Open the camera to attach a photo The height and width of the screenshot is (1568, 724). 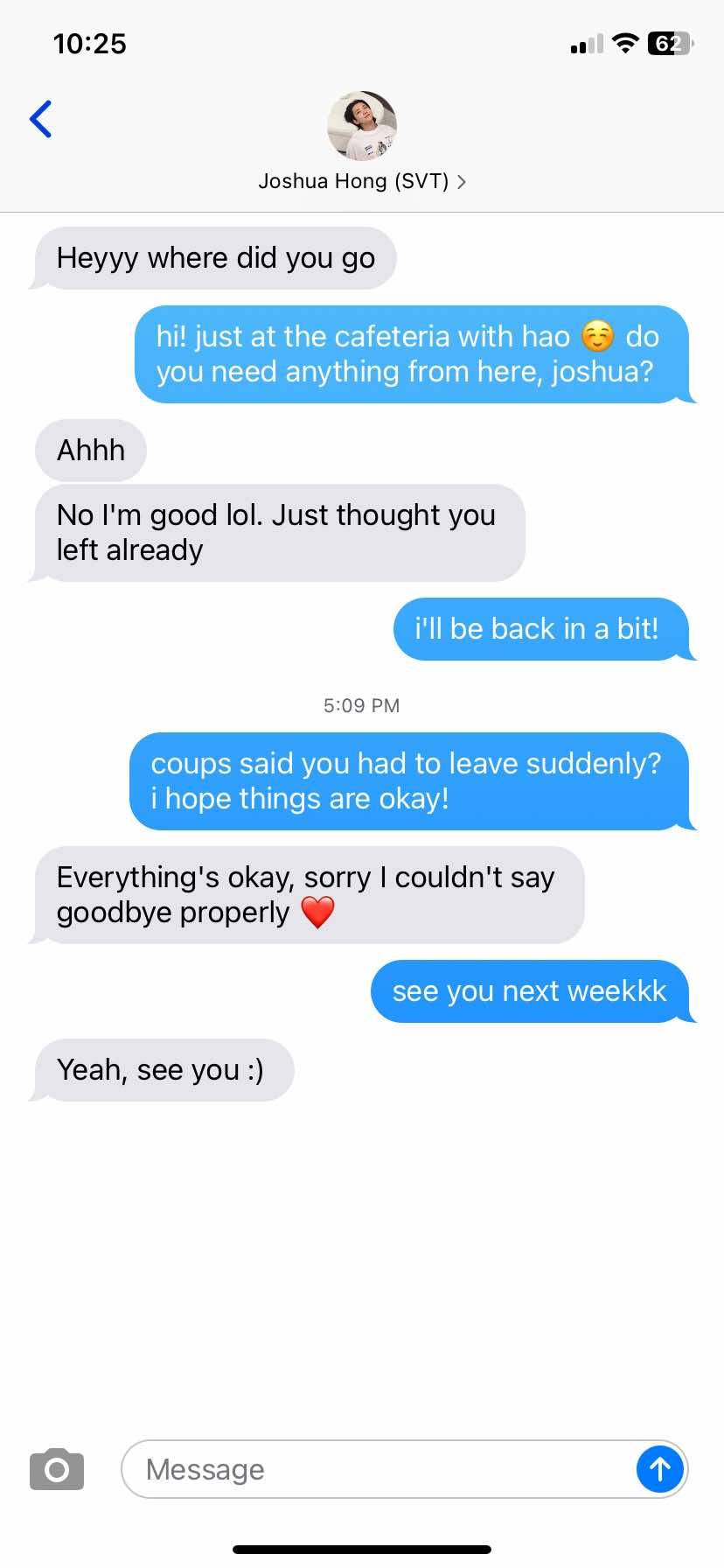57,1469
